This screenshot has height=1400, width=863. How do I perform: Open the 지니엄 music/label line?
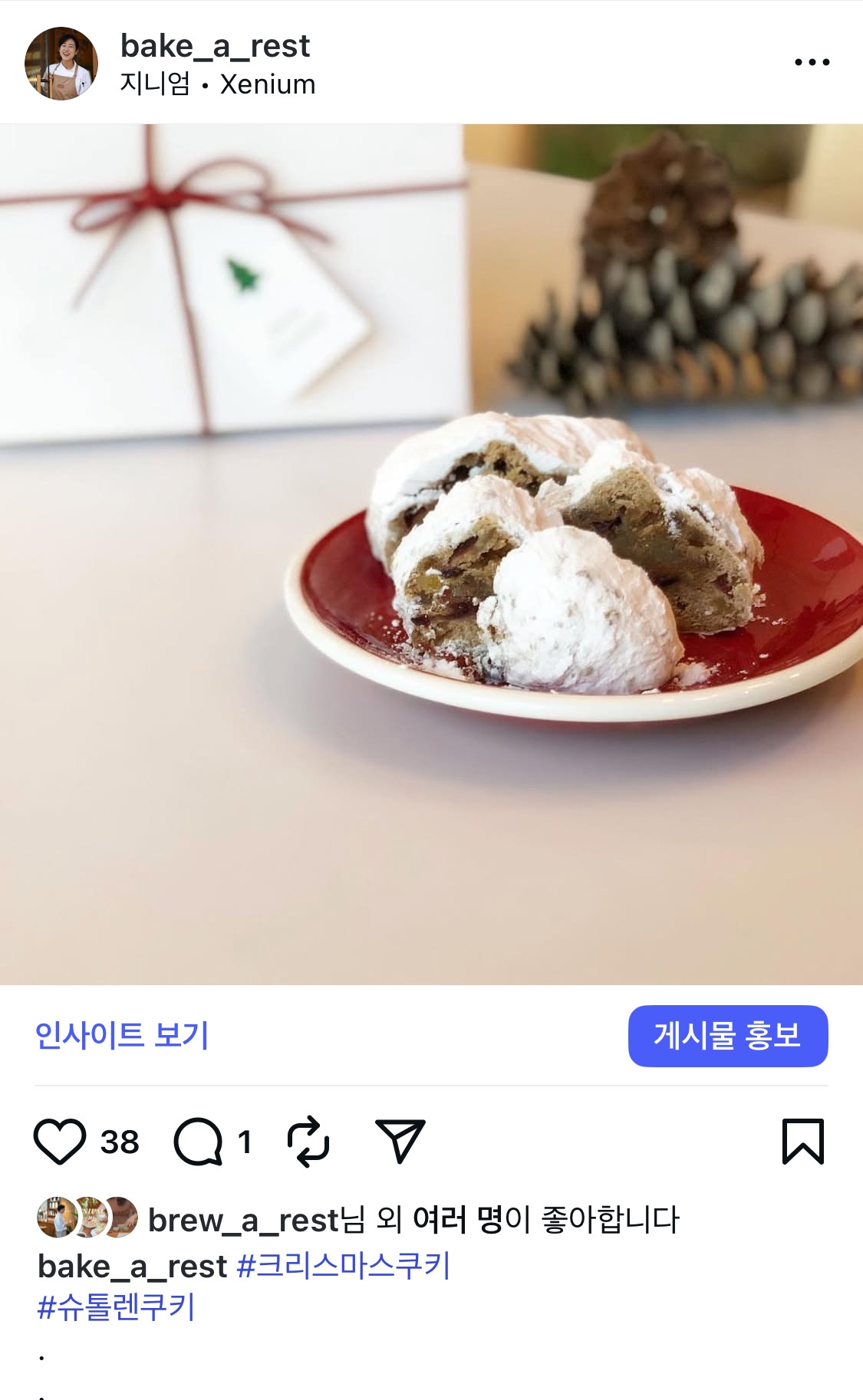(x=153, y=85)
